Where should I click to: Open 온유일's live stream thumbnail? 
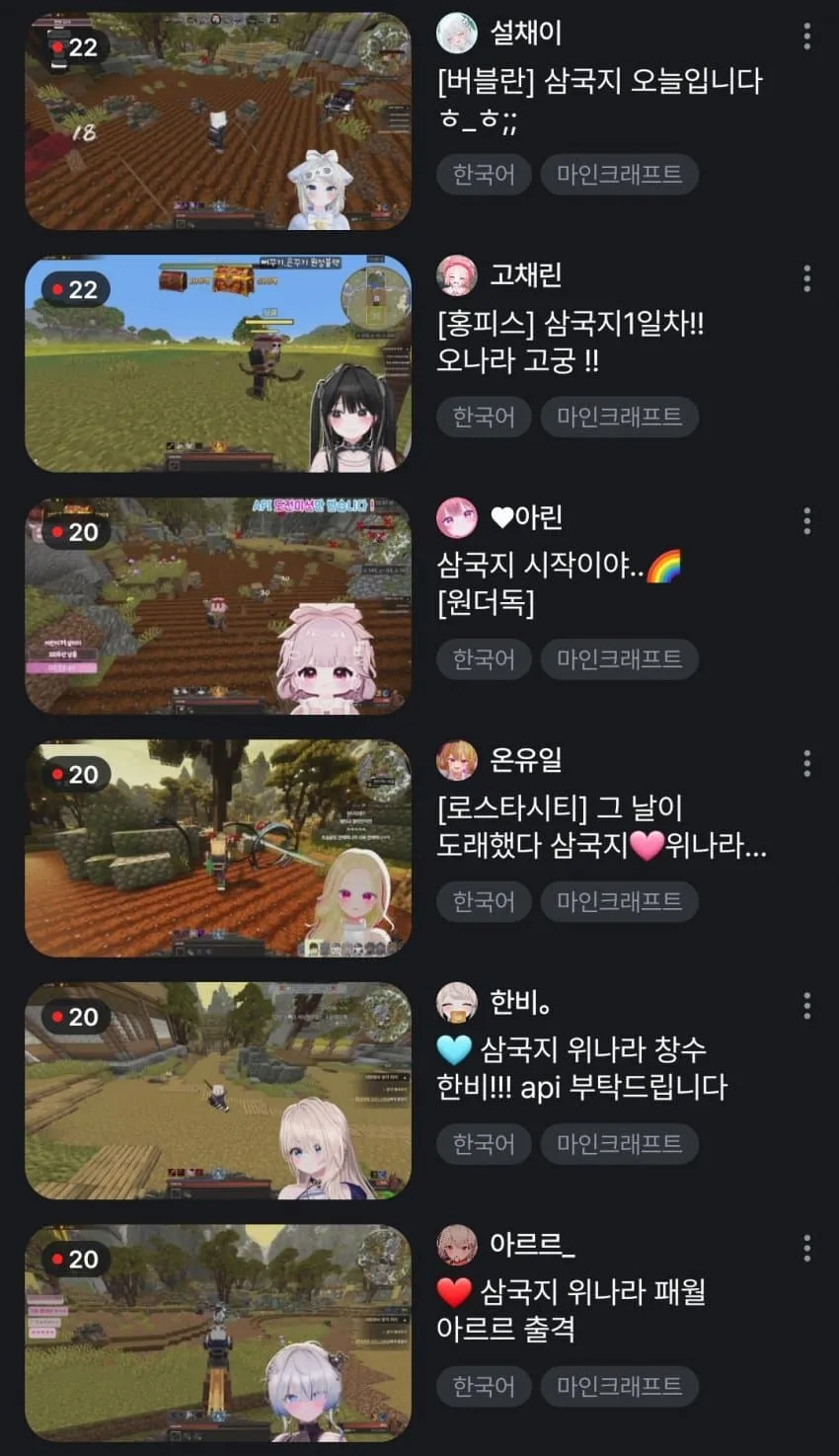click(x=218, y=848)
